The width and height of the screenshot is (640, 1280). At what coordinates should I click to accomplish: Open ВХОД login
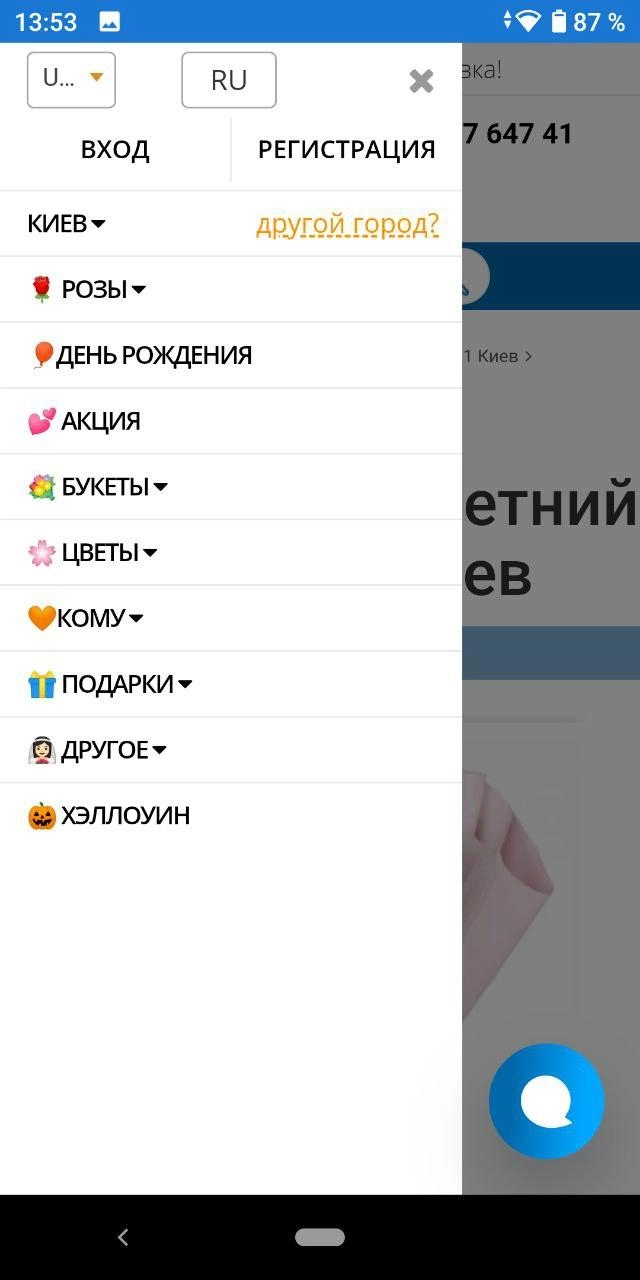click(x=115, y=150)
